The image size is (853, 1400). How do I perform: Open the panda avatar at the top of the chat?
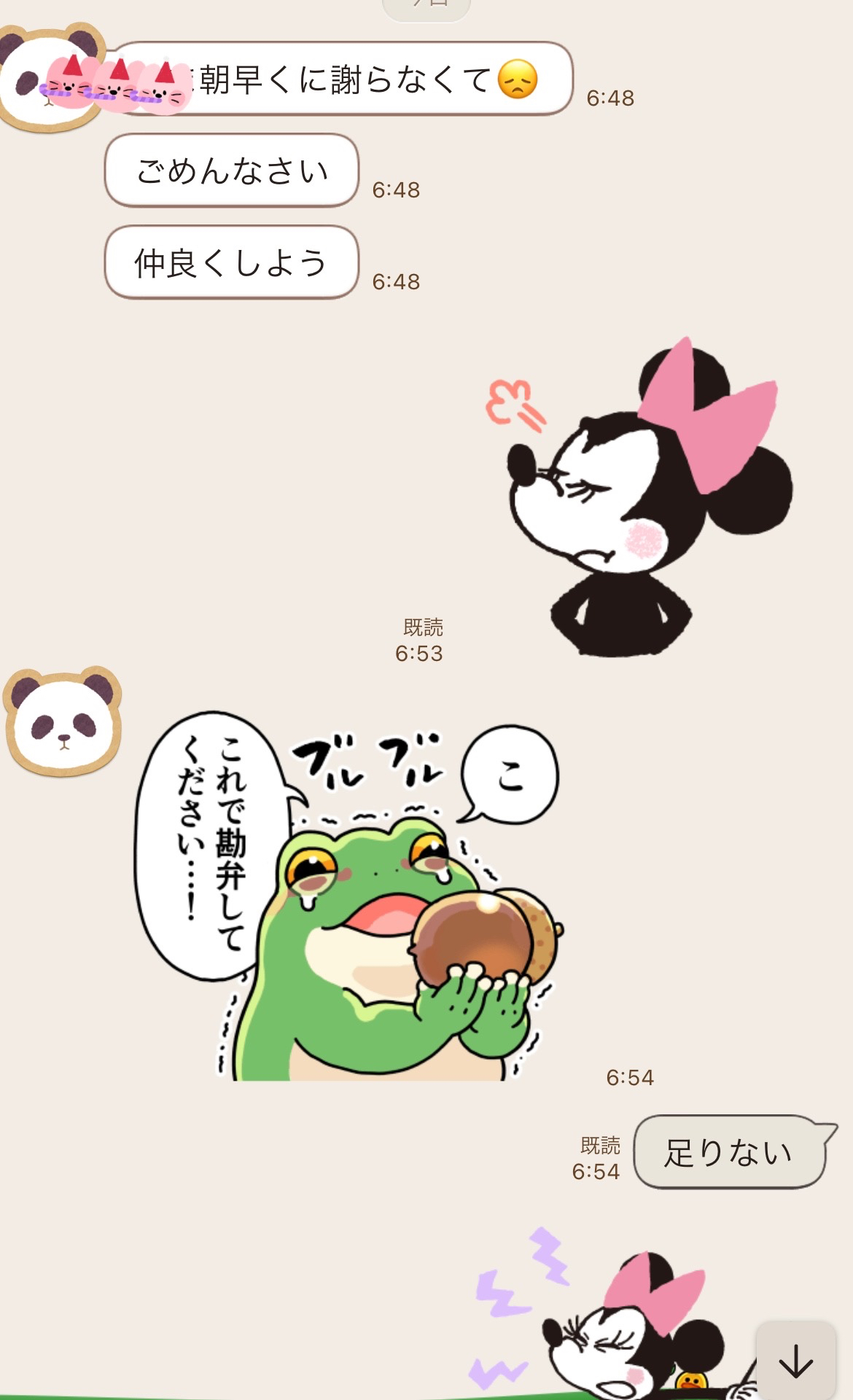(x=29, y=79)
